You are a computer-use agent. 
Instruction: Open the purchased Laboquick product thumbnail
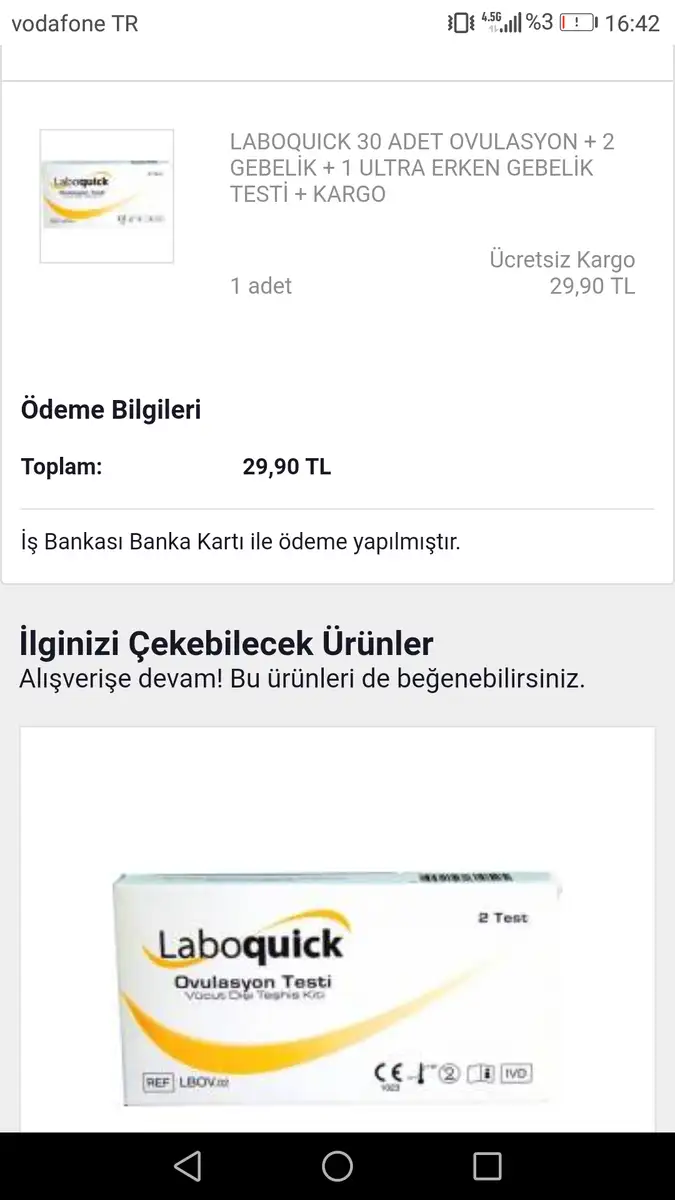[107, 197]
